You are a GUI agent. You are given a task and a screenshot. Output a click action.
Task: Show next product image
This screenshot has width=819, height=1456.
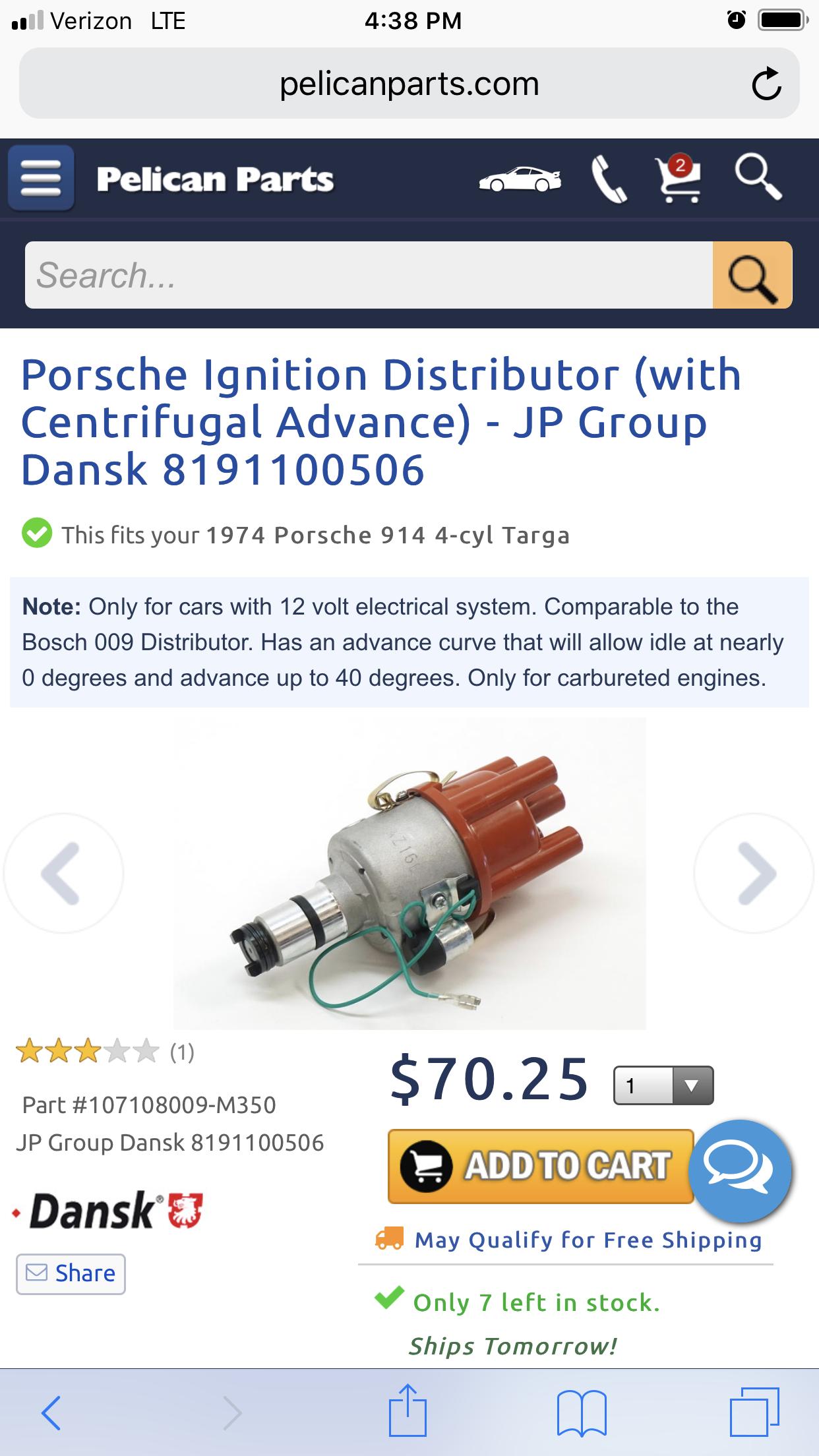coord(755,873)
